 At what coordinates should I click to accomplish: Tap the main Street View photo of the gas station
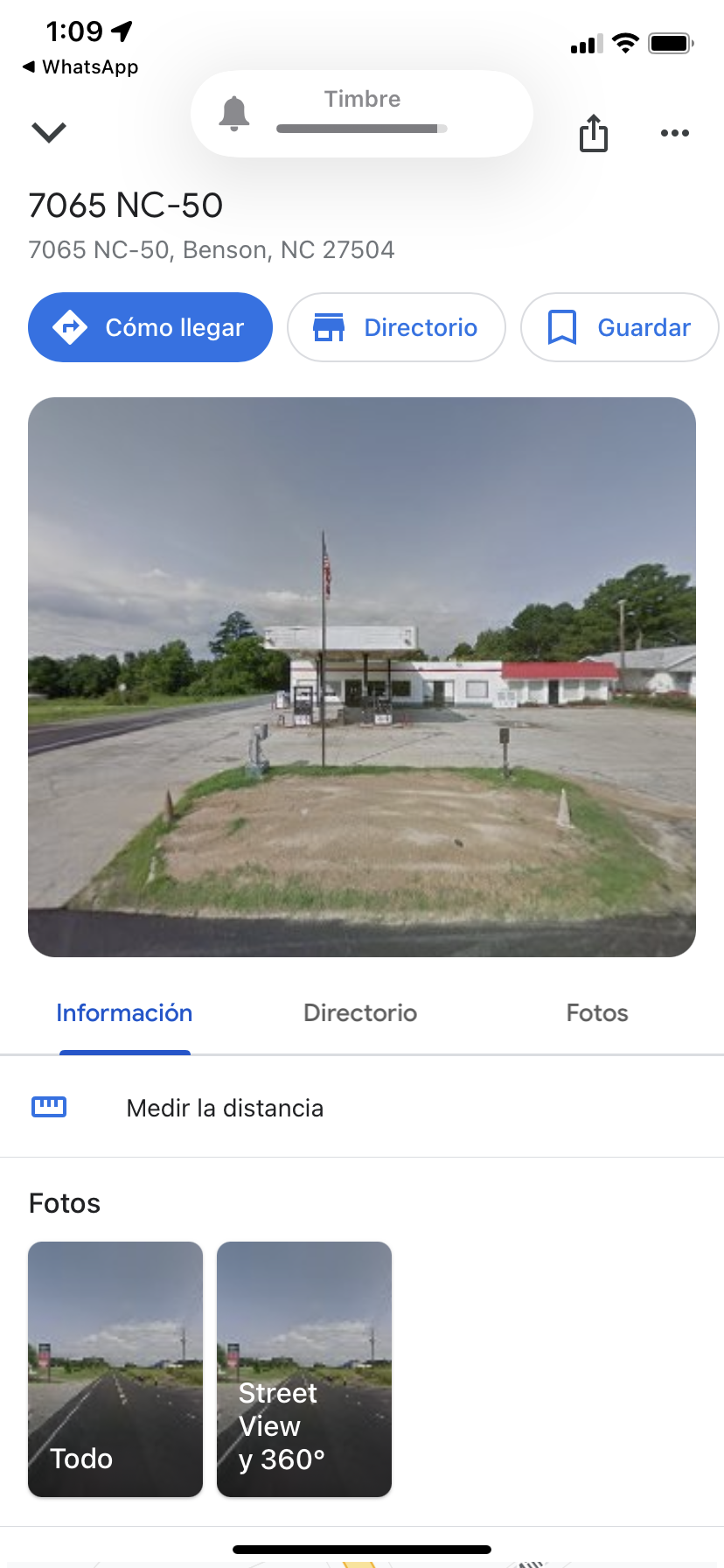pyautogui.click(x=361, y=675)
